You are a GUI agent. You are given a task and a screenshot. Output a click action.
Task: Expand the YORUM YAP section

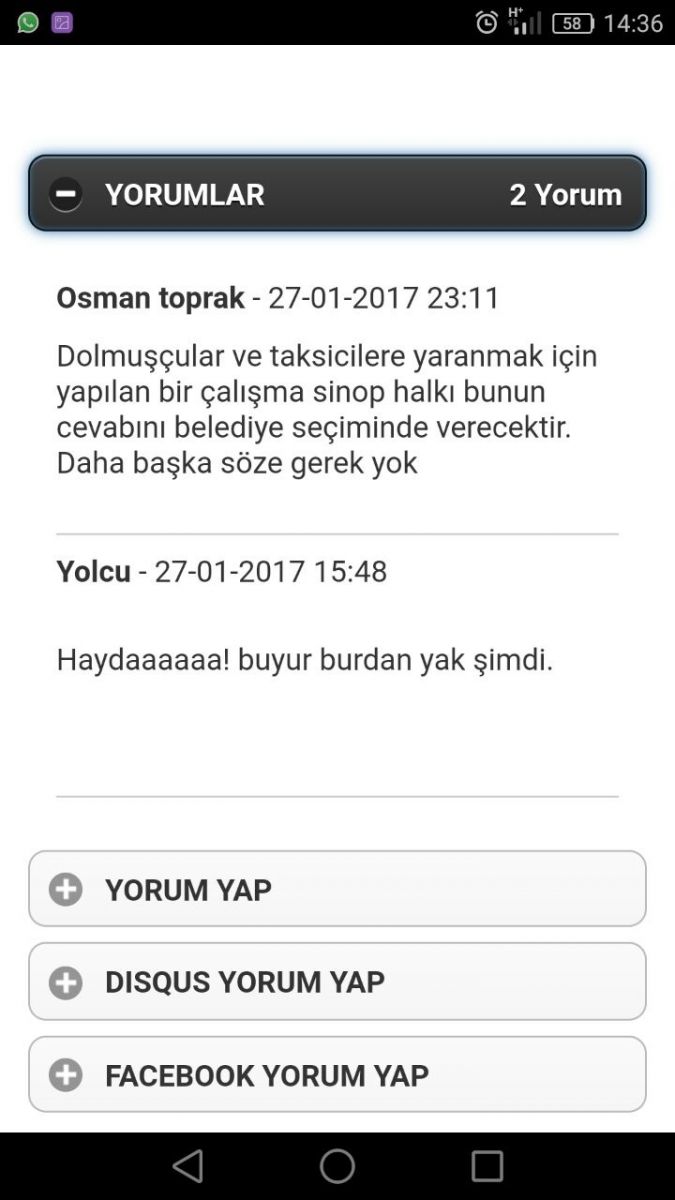tap(337, 889)
